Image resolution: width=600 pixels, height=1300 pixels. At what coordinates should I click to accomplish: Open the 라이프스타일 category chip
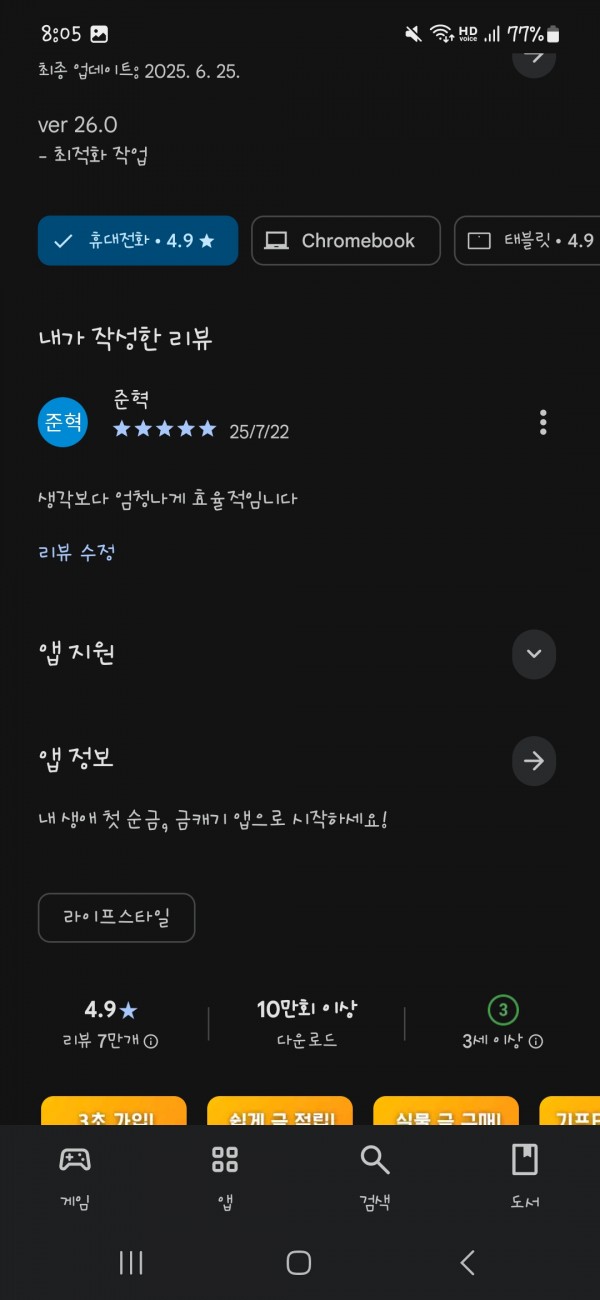point(116,918)
